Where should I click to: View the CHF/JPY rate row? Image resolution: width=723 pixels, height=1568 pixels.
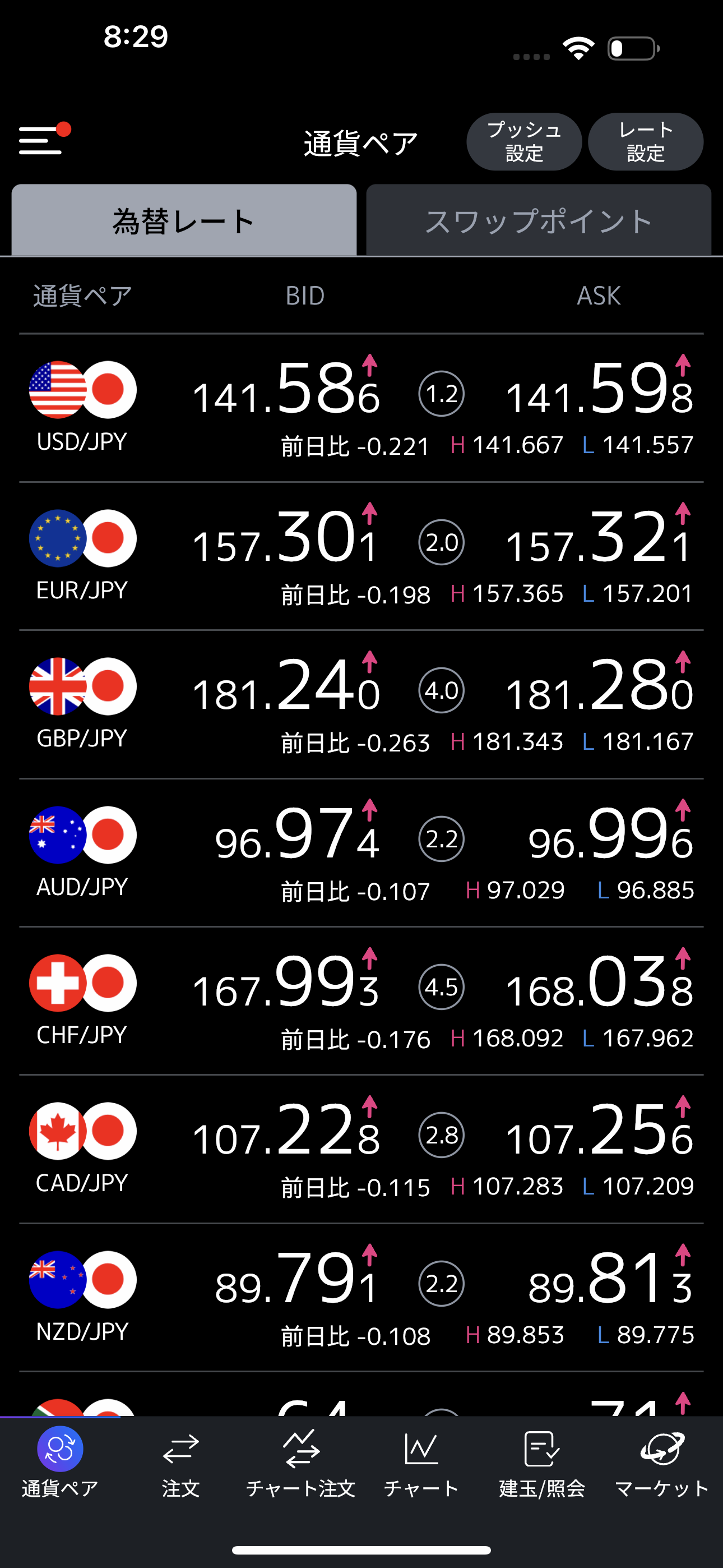(361, 1001)
